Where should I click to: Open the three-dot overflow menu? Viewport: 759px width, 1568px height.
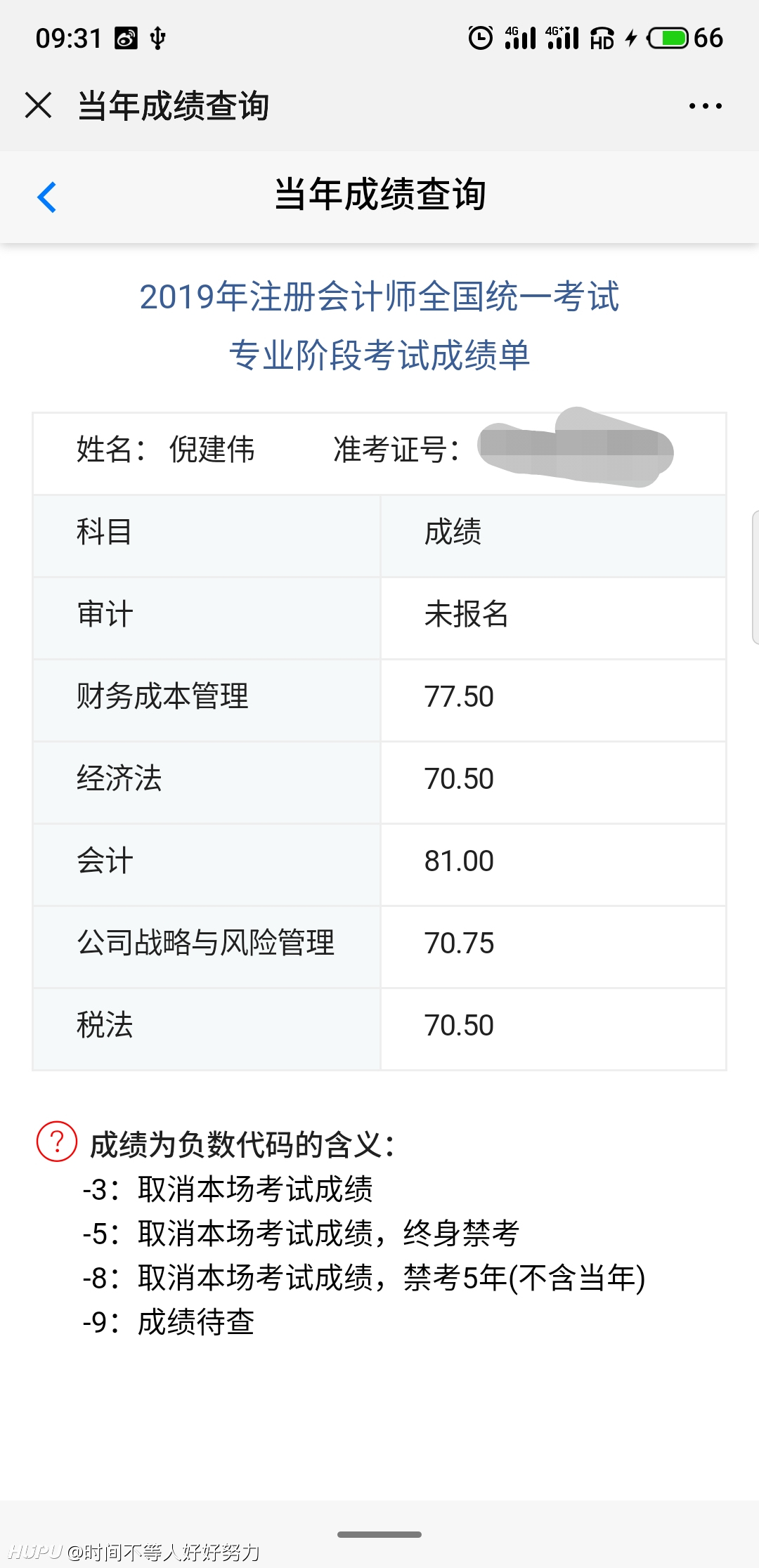click(705, 106)
